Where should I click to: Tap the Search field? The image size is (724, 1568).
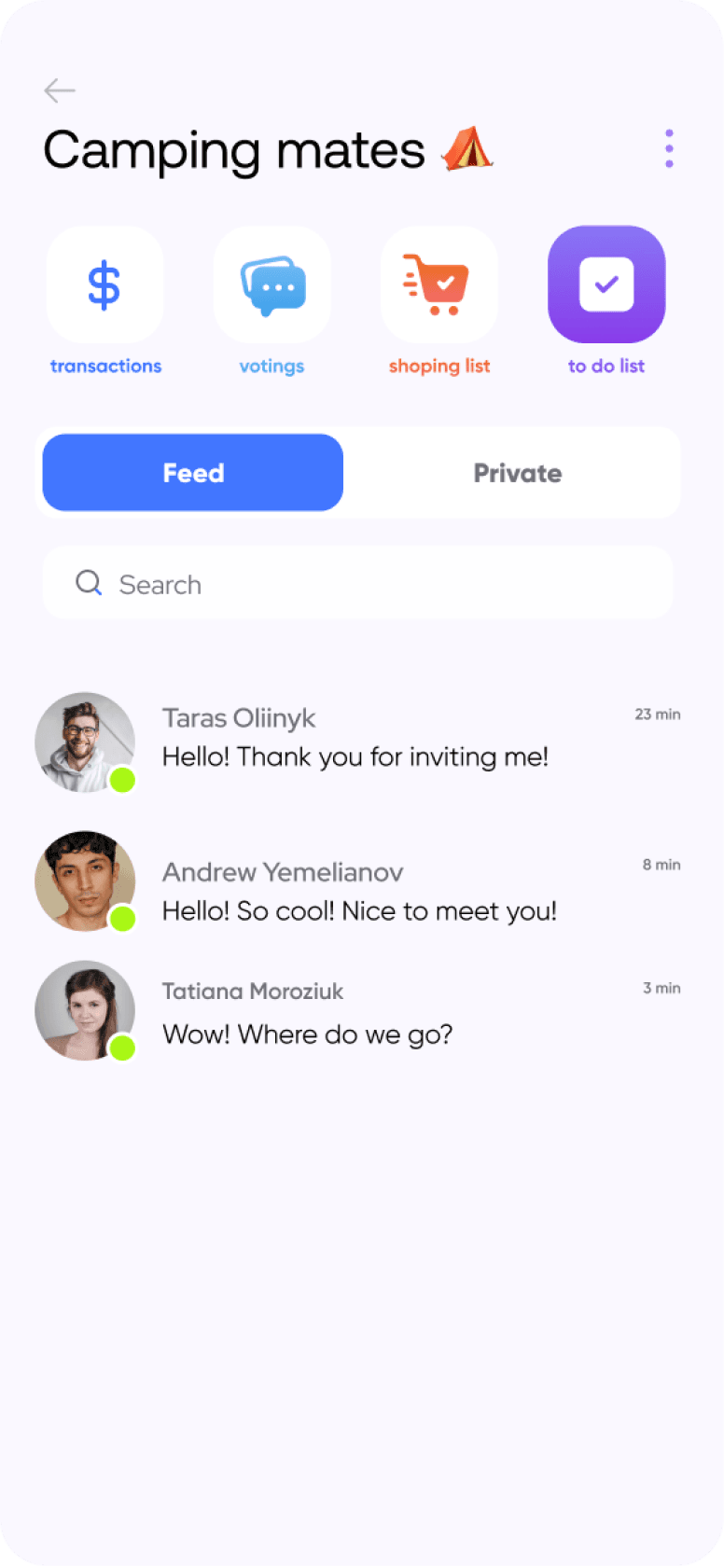point(358,584)
